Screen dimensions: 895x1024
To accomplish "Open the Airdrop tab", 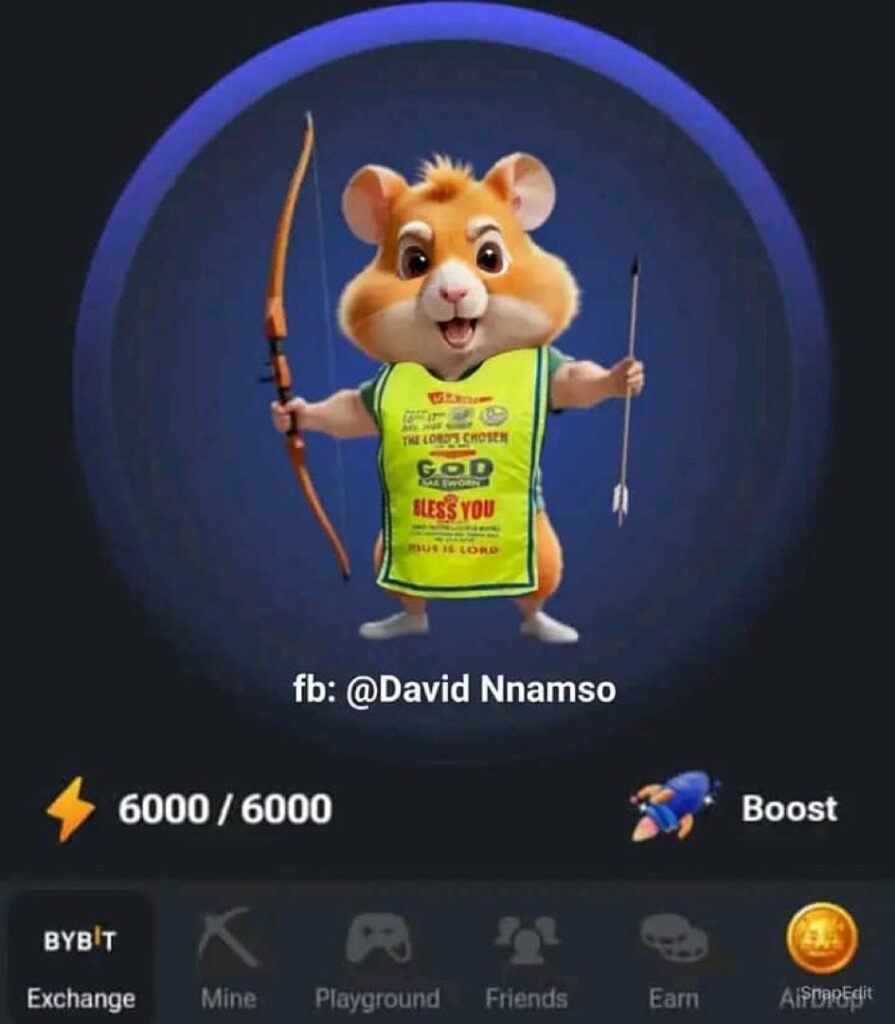I will (x=821, y=964).
